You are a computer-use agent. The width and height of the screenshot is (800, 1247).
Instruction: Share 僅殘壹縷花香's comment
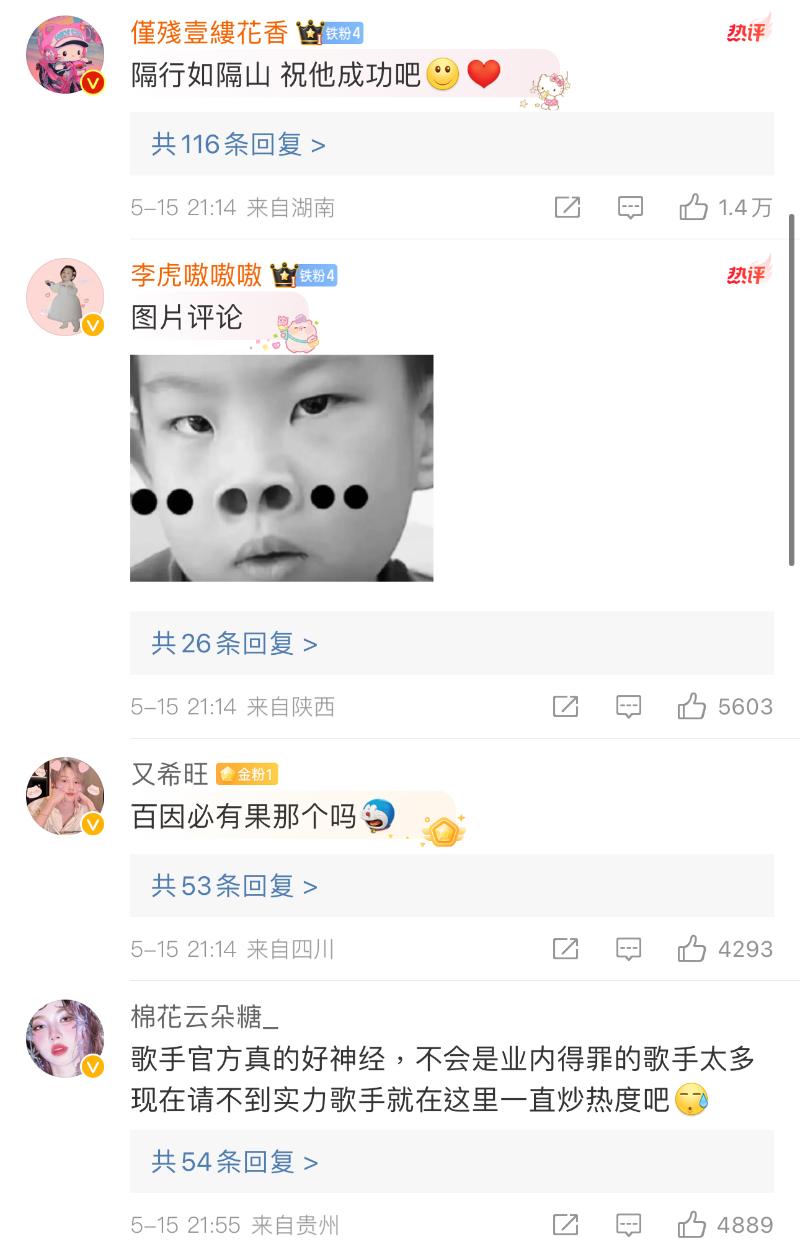click(x=567, y=207)
